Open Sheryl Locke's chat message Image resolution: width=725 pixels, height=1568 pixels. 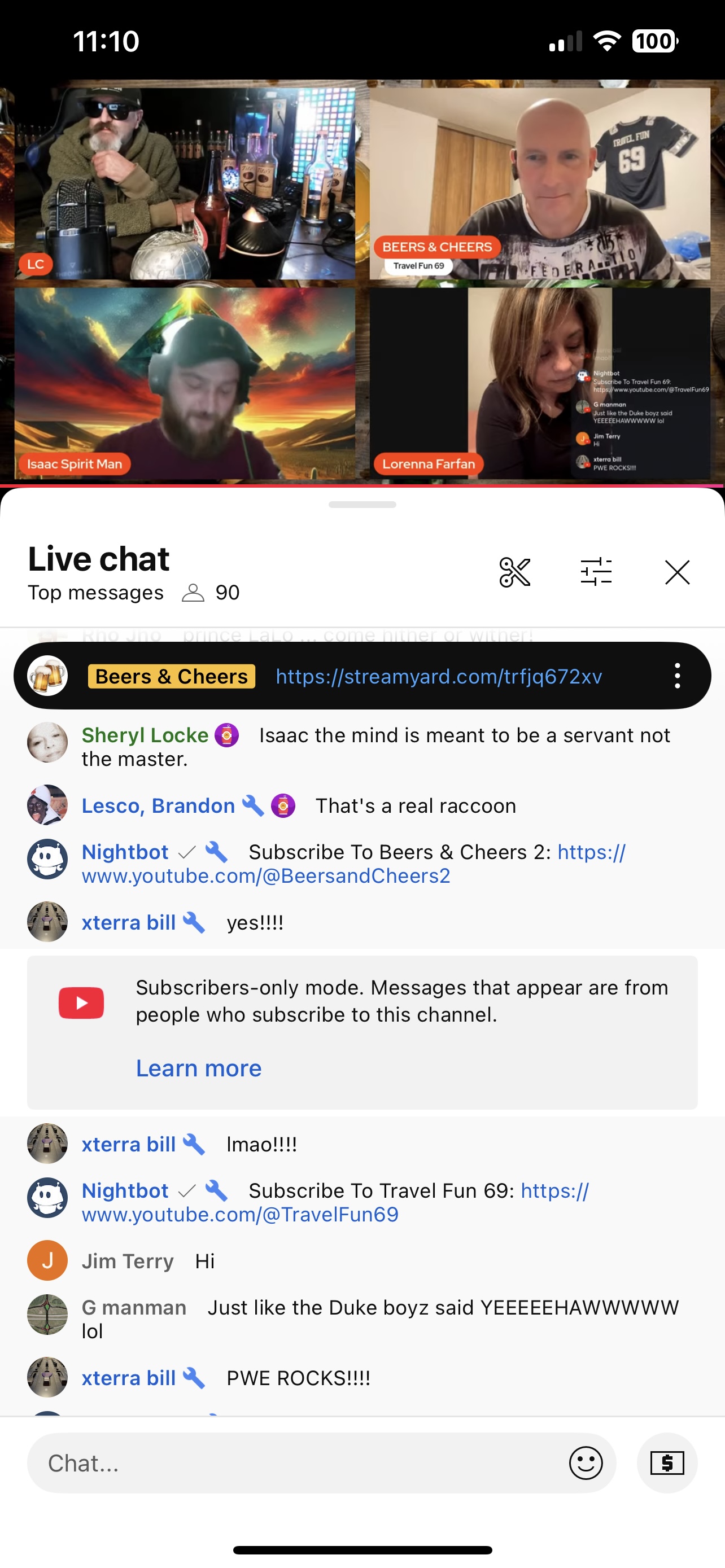tap(377, 747)
